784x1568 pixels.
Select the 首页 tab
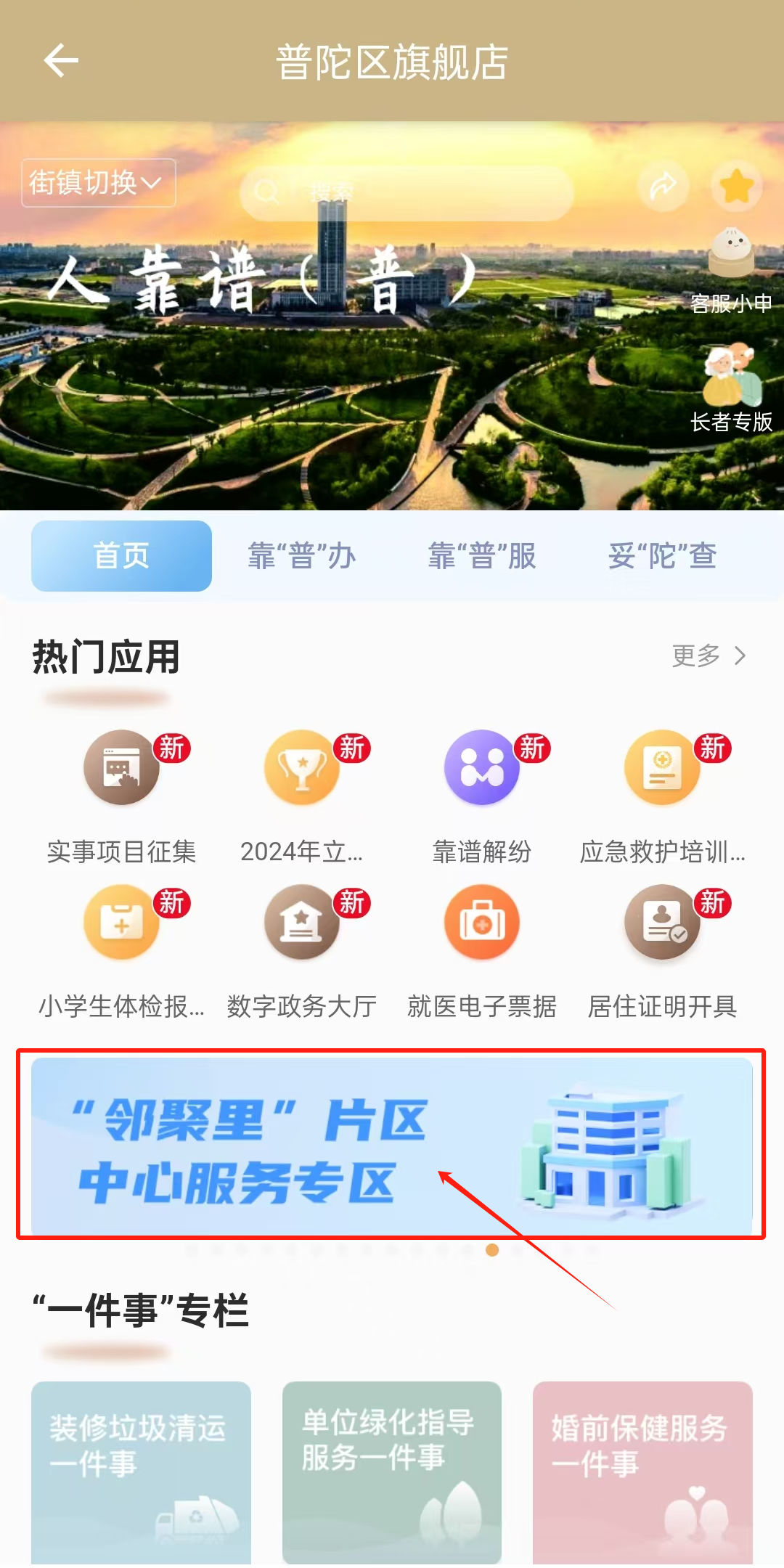(x=121, y=556)
